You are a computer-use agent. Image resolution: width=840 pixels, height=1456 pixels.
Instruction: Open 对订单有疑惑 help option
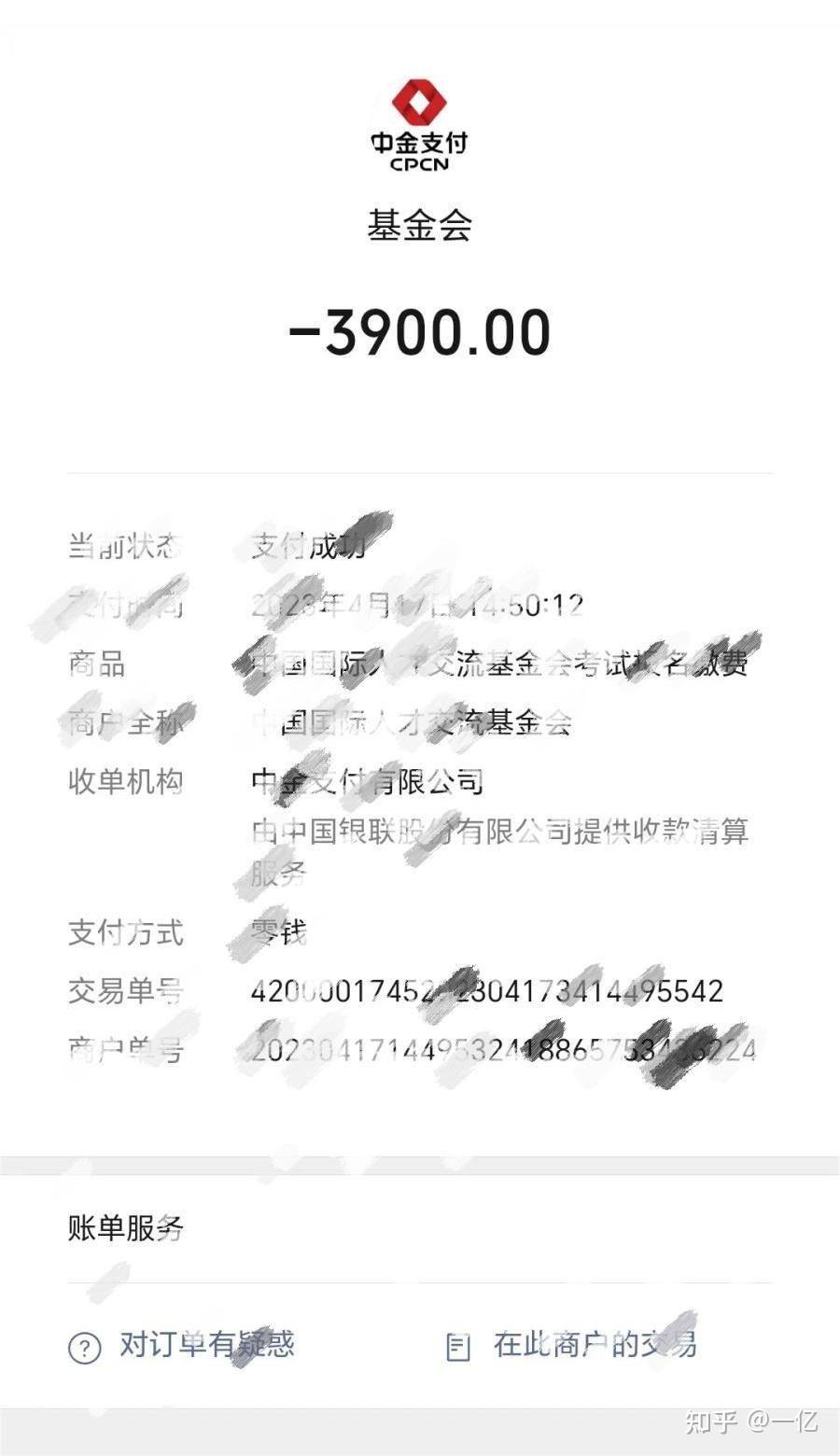click(182, 1345)
